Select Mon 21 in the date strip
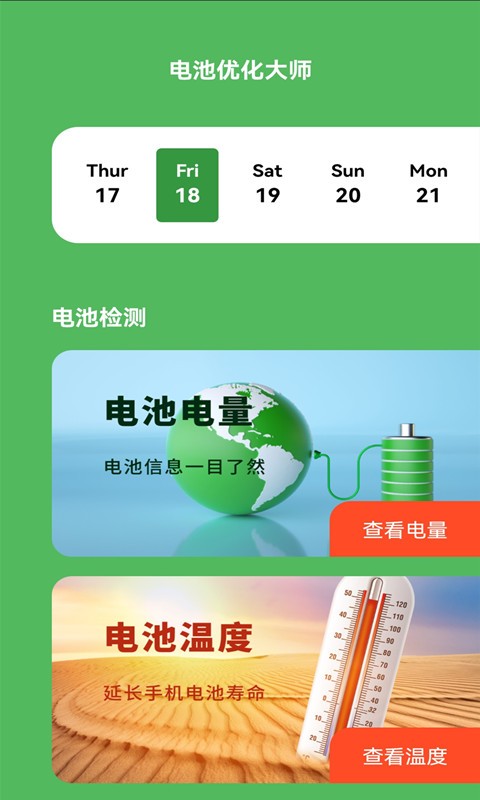 click(428, 185)
